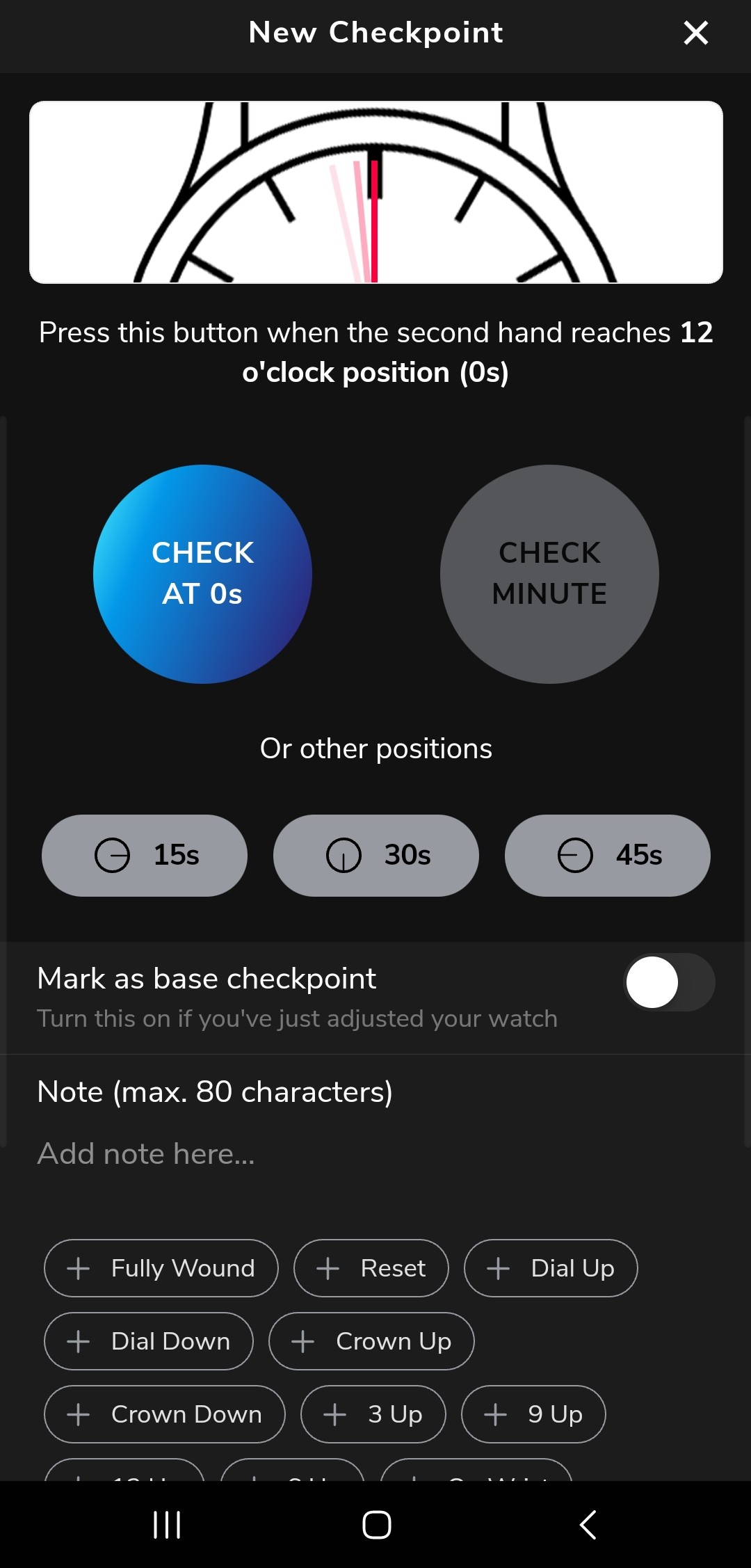Add the Dial Down tag

tap(149, 1341)
